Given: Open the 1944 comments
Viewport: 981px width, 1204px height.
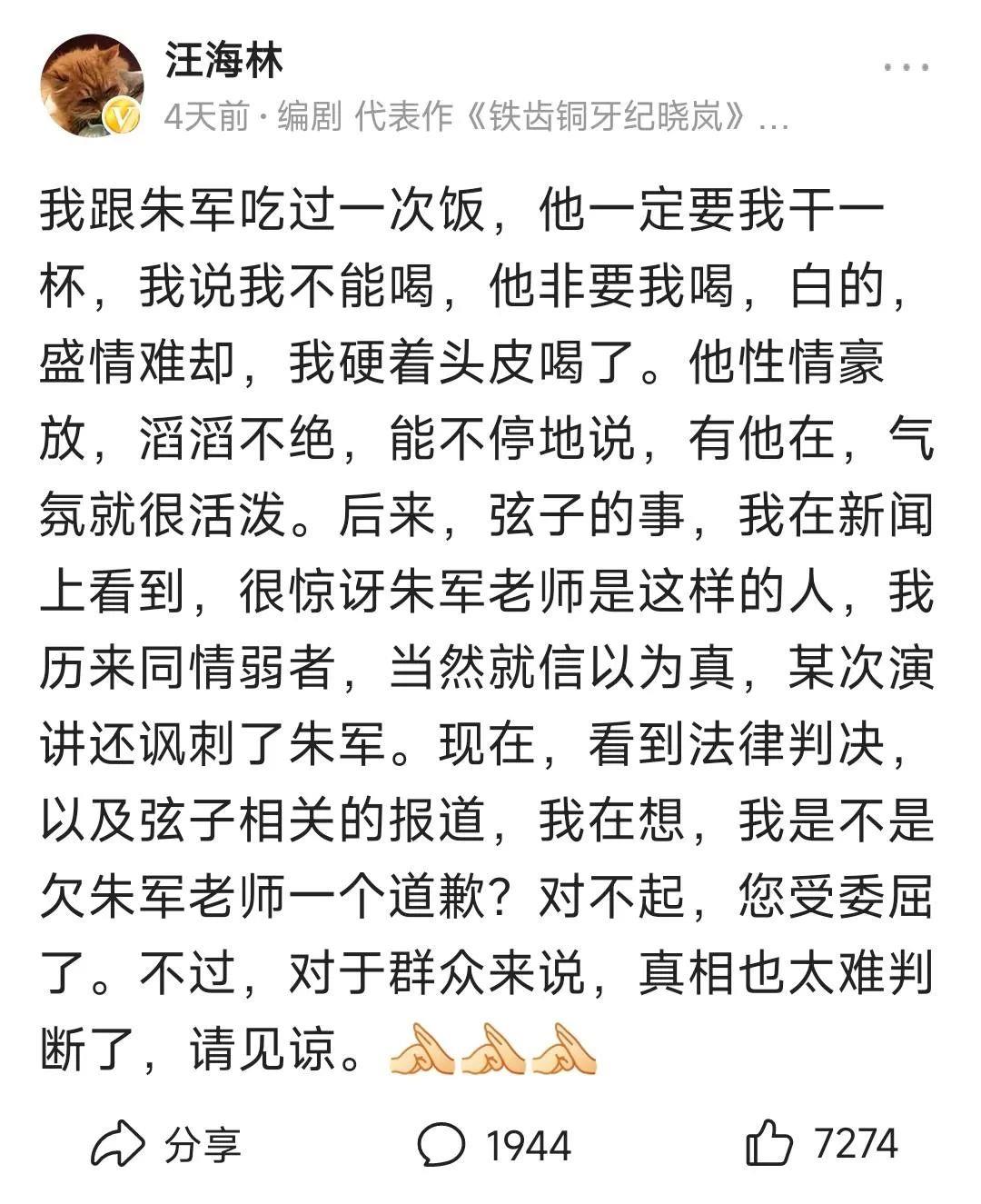Looking at the screenshot, I should [493, 1145].
